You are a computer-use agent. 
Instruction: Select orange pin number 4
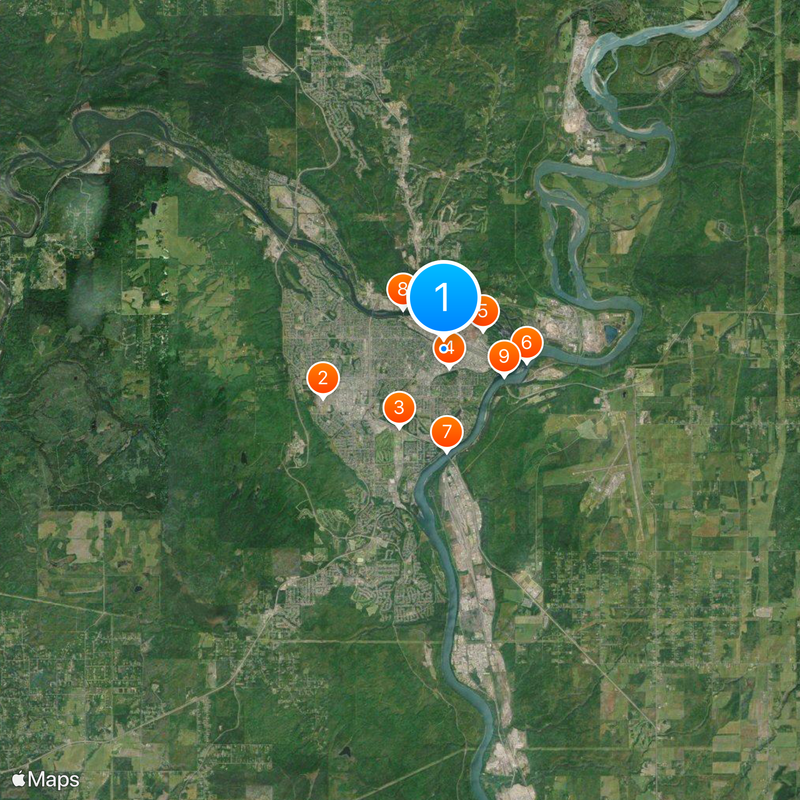coord(452,351)
